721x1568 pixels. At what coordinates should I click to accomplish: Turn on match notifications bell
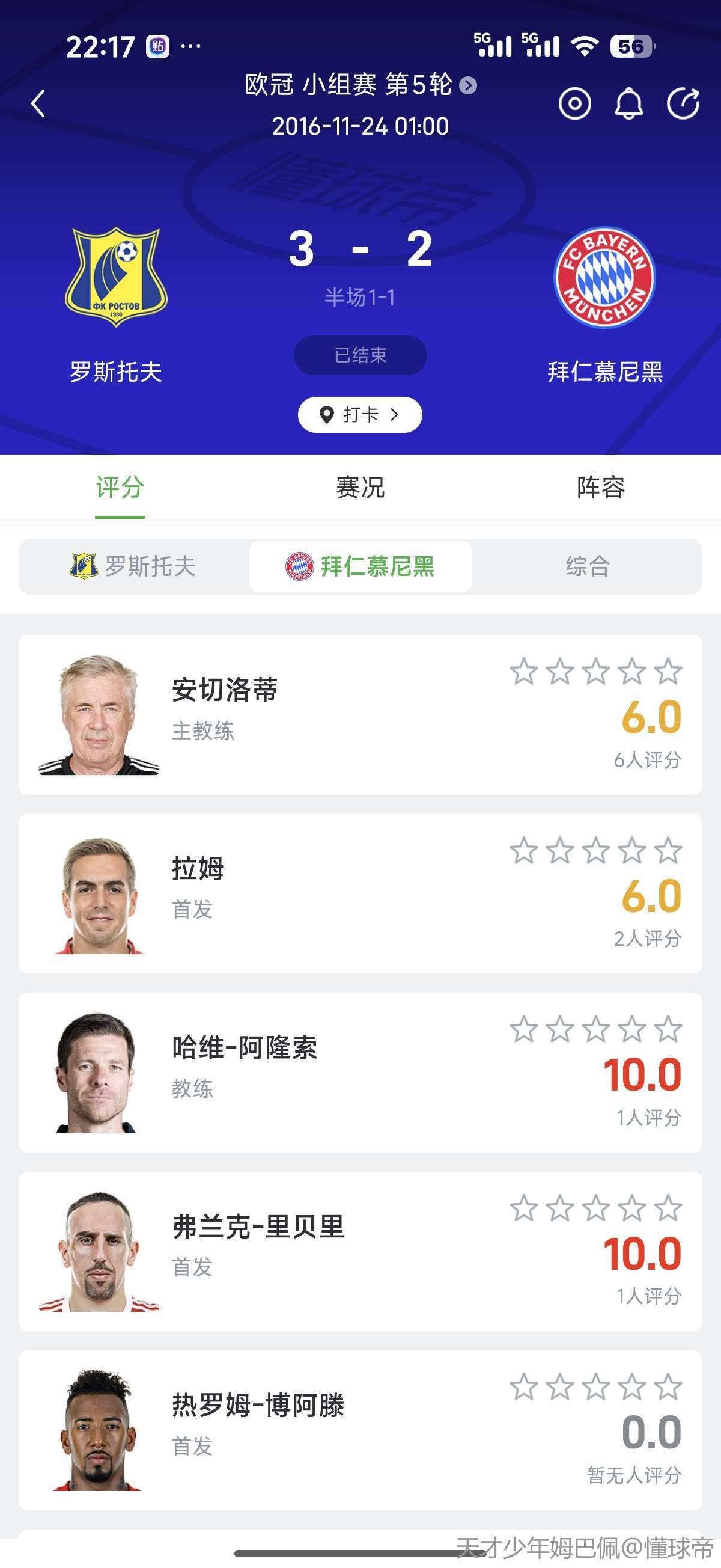628,103
